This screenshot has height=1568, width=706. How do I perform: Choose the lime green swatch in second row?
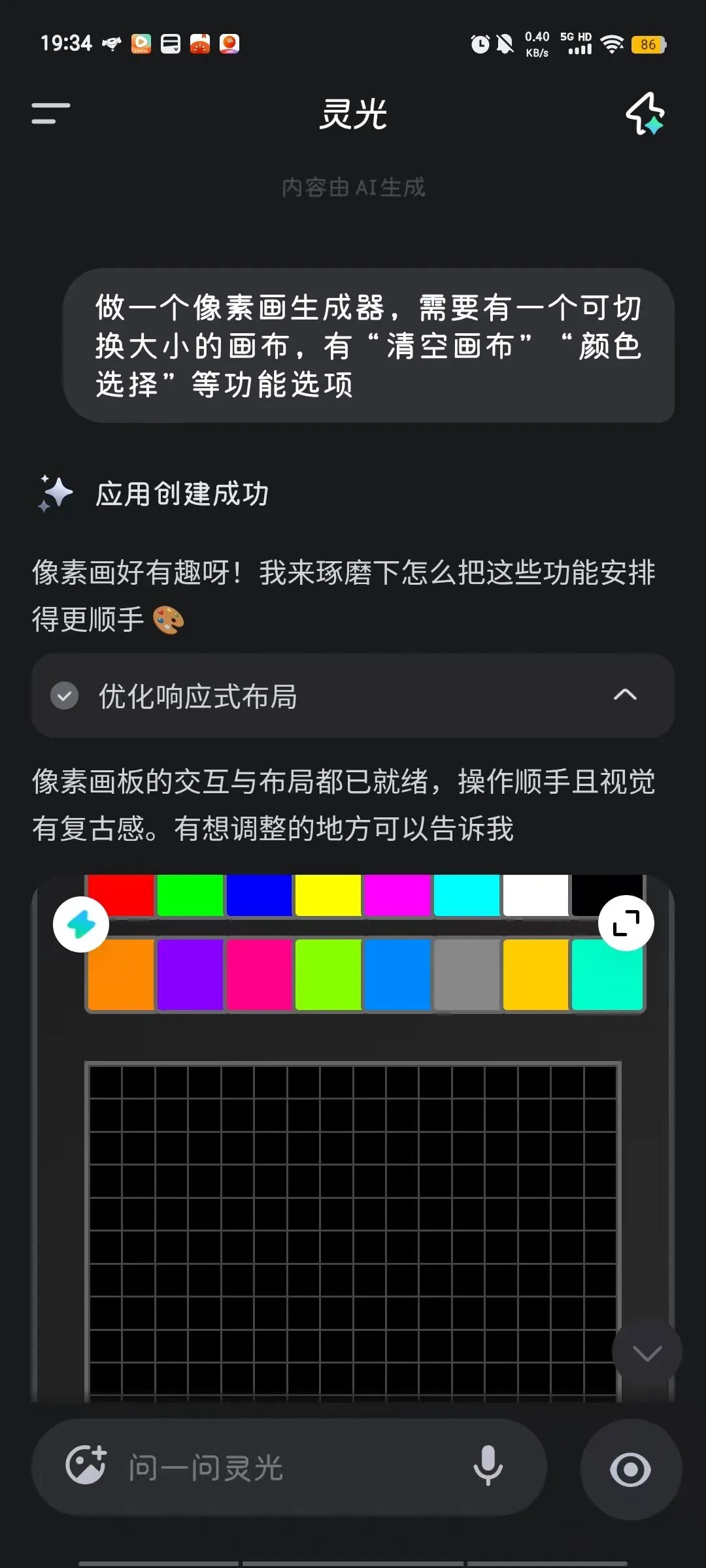point(328,975)
